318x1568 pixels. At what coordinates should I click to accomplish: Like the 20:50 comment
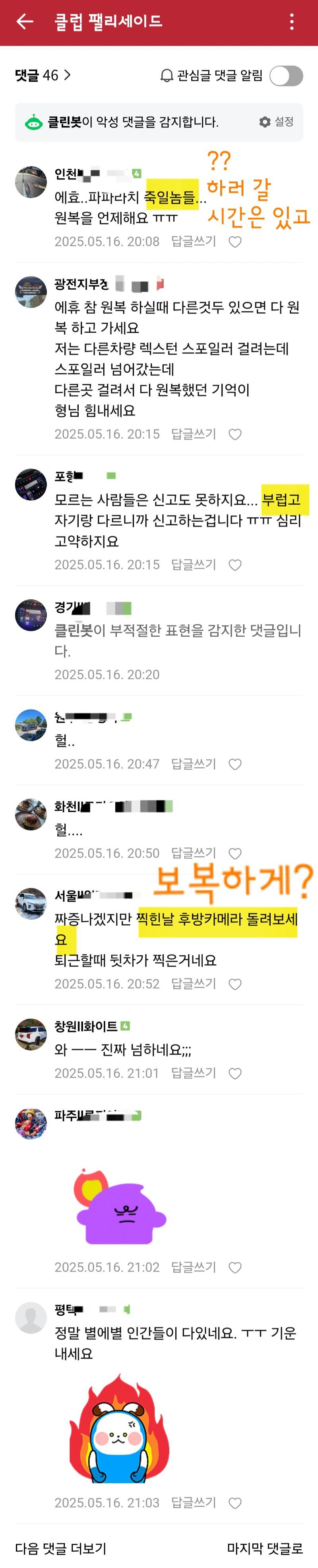235,854
